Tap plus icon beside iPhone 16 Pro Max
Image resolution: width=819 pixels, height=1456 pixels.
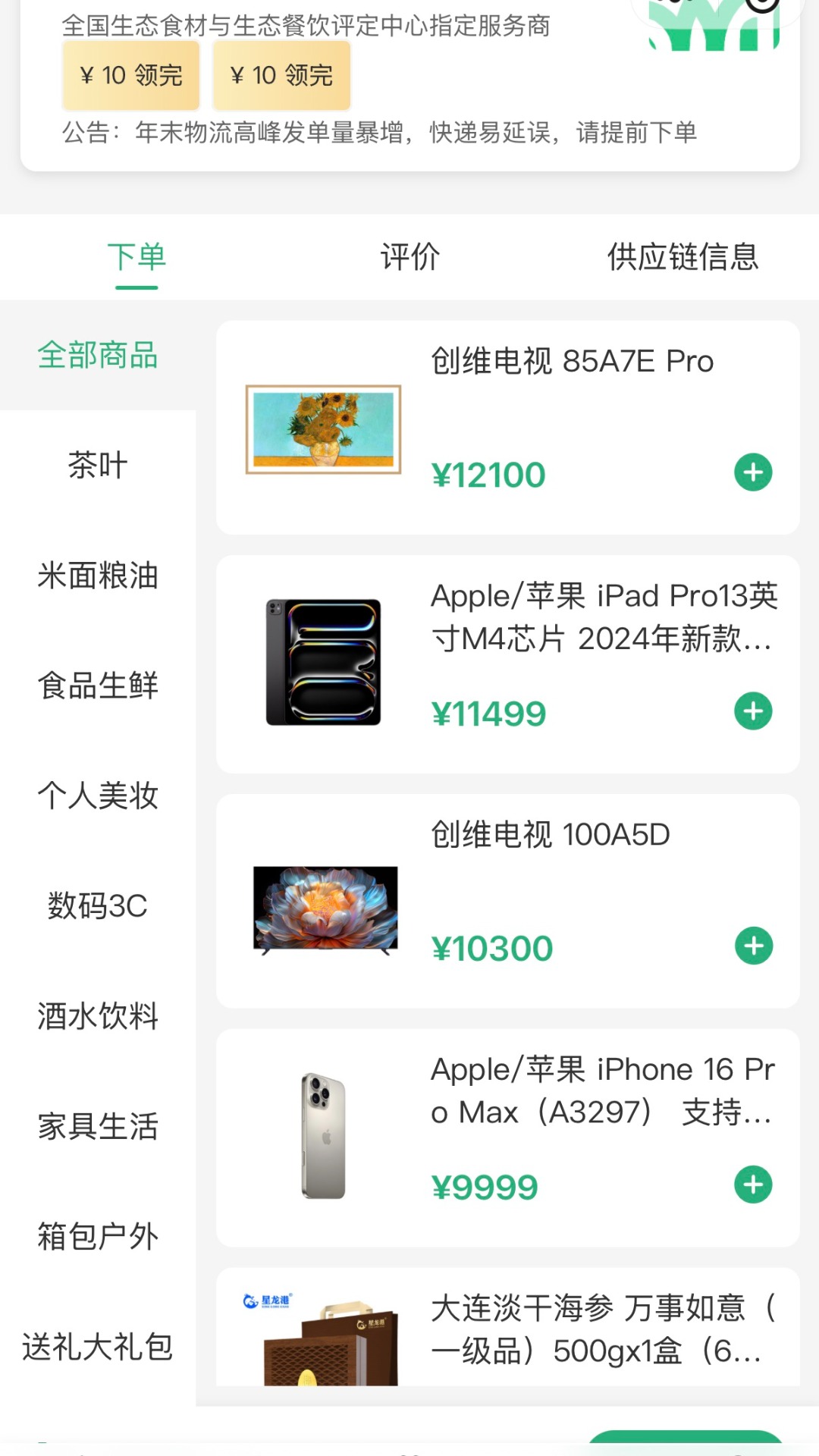point(752,1183)
